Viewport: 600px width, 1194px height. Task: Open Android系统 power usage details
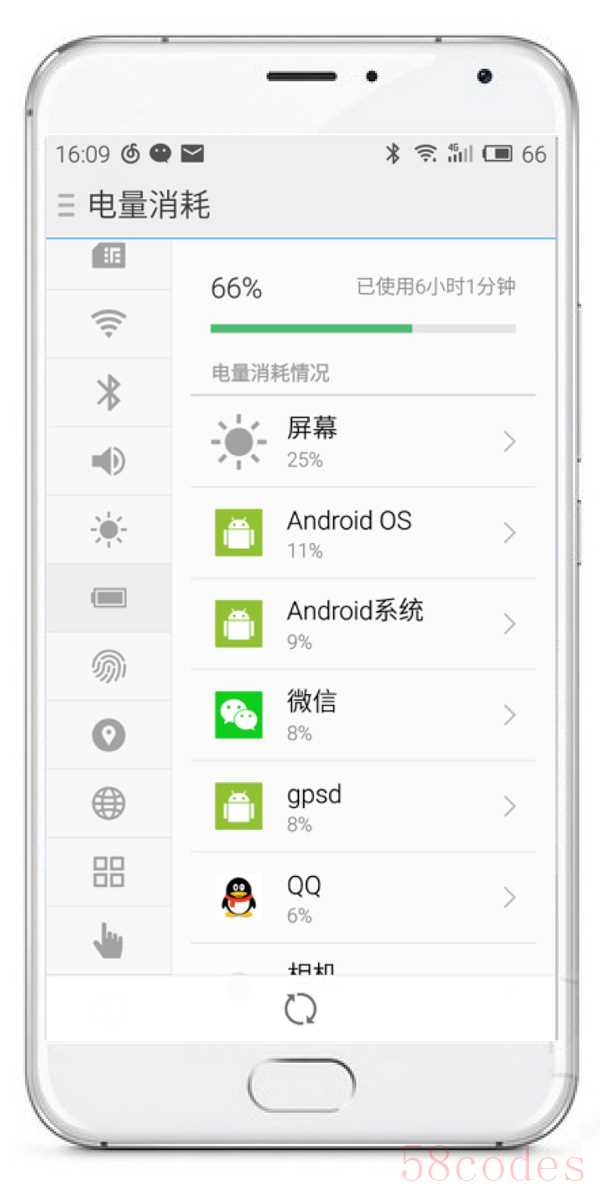point(363,624)
